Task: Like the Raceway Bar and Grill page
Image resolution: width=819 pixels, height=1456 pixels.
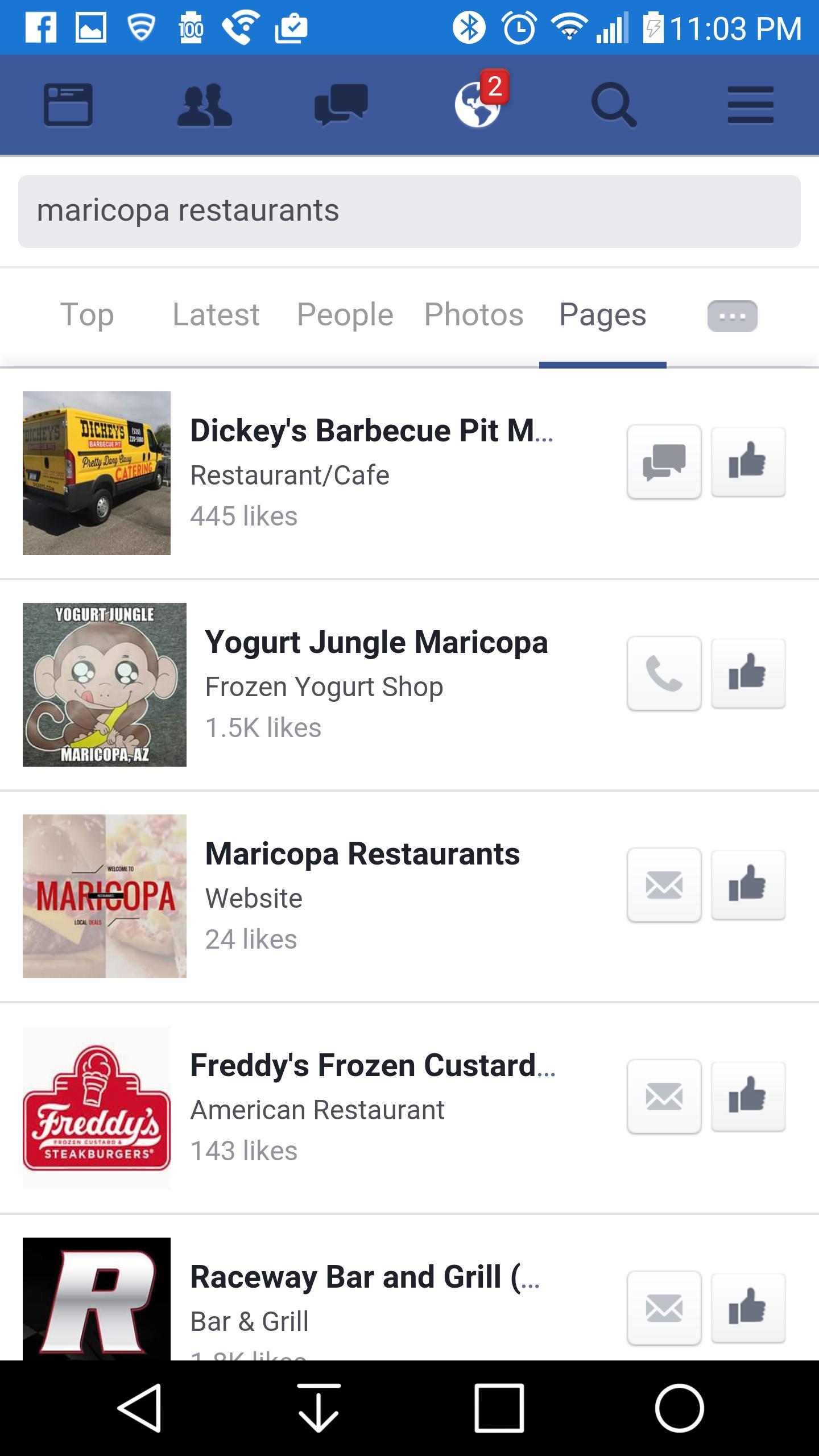Action: click(748, 1308)
